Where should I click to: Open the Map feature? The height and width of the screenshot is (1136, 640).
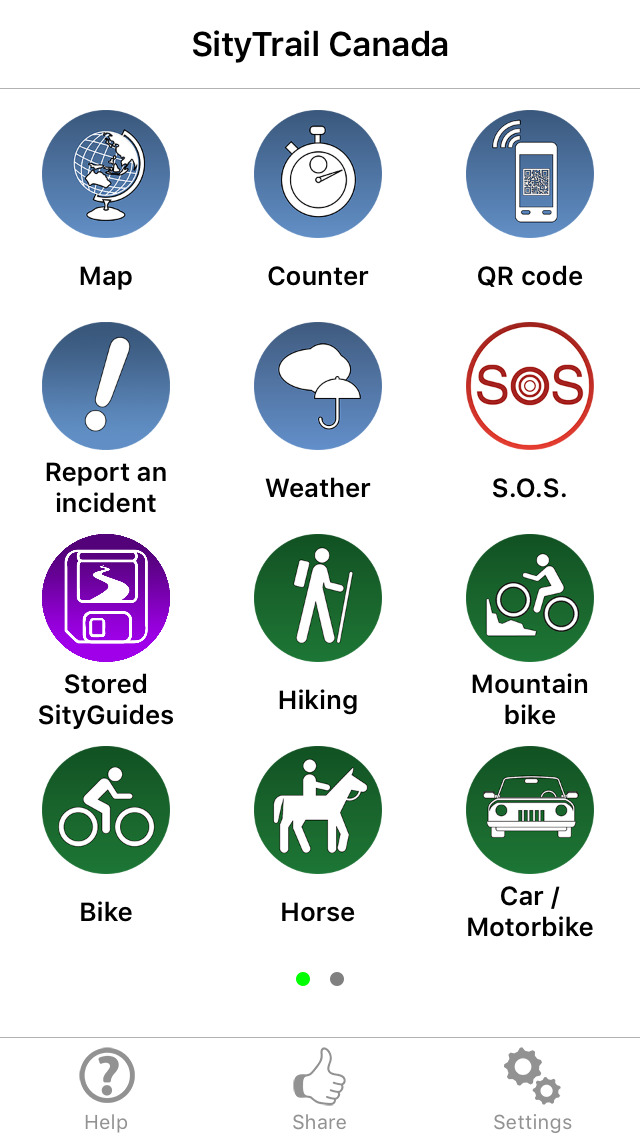pyautogui.click(x=106, y=175)
